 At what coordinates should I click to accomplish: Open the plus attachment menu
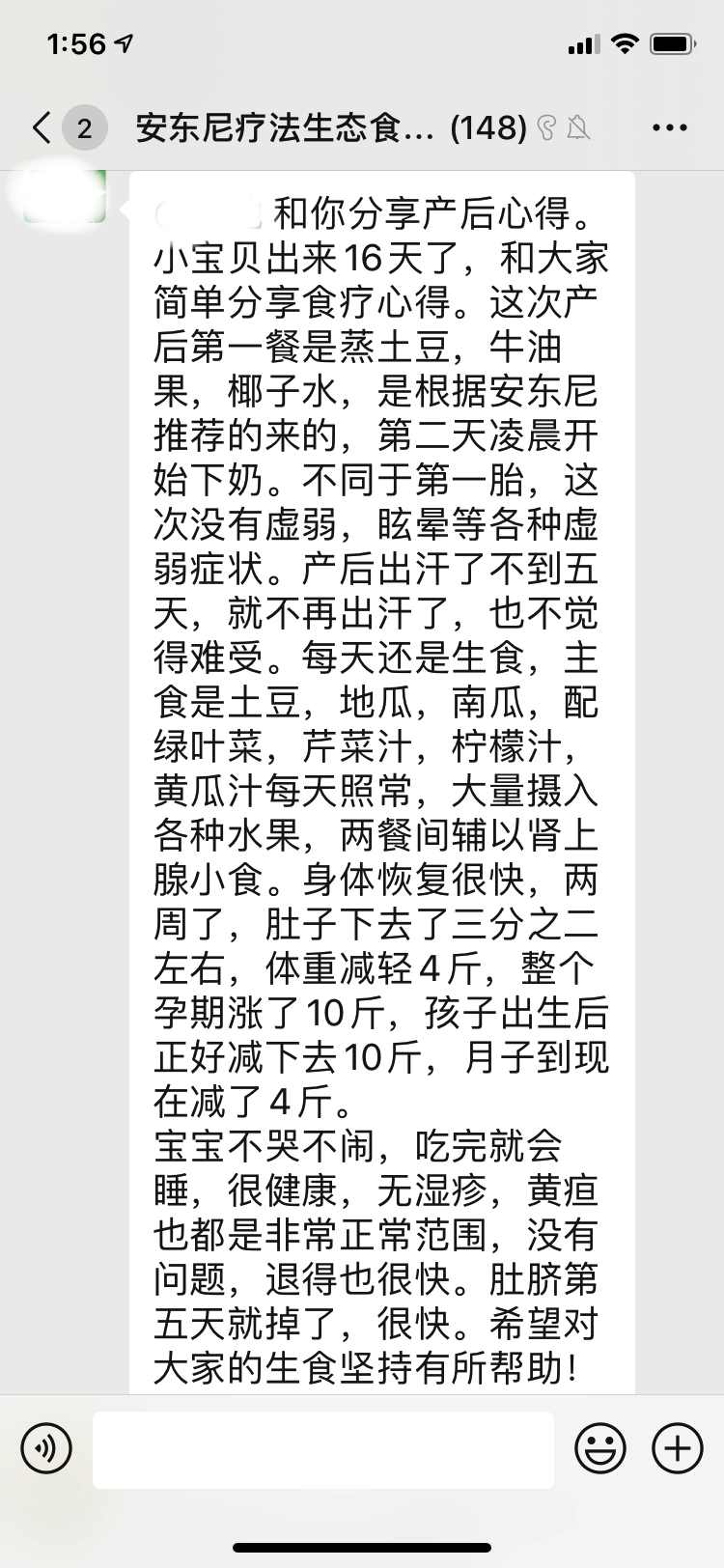pyautogui.click(x=678, y=1448)
